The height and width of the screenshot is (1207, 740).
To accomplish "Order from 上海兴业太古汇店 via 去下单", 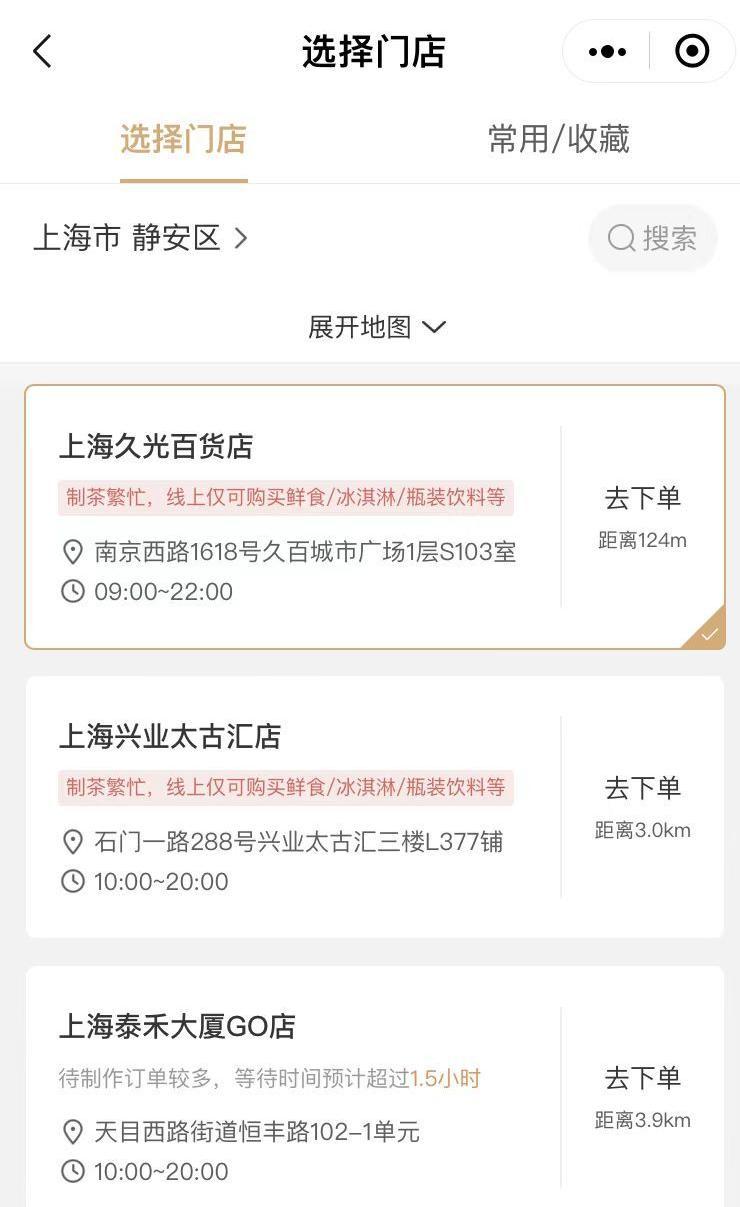I will click(x=642, y=788).
